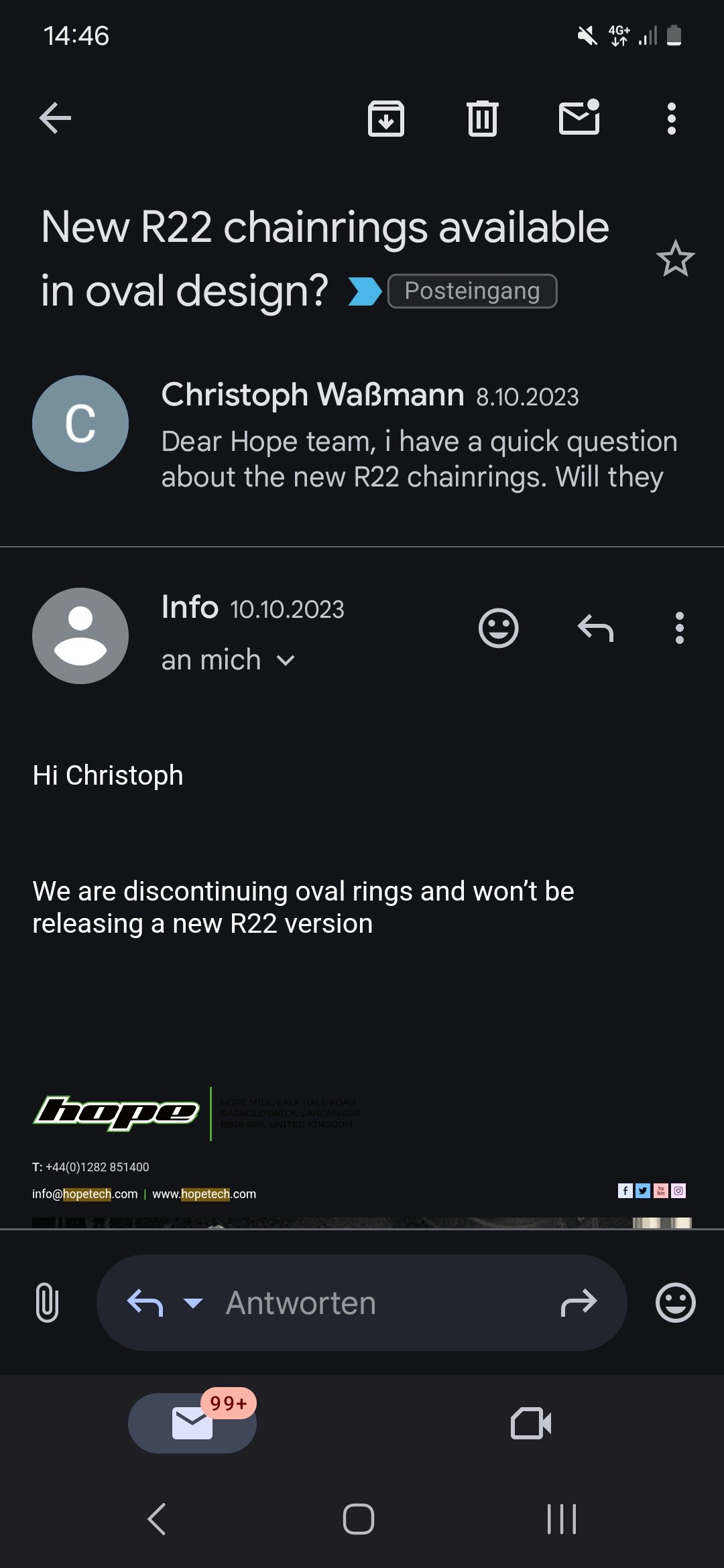Archive this email conversation
724x1568 pixels.
coord(386,119)
